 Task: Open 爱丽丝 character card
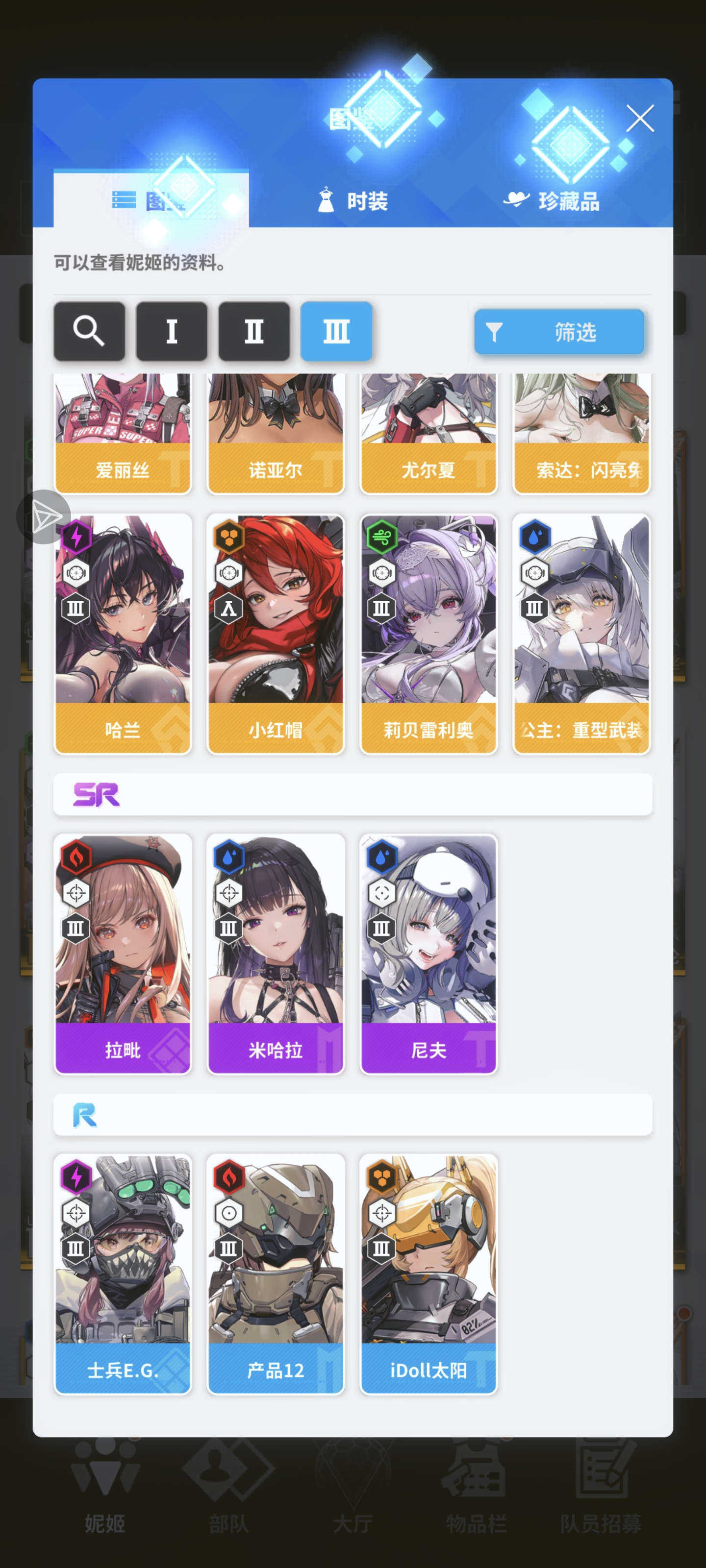[123, 432]
